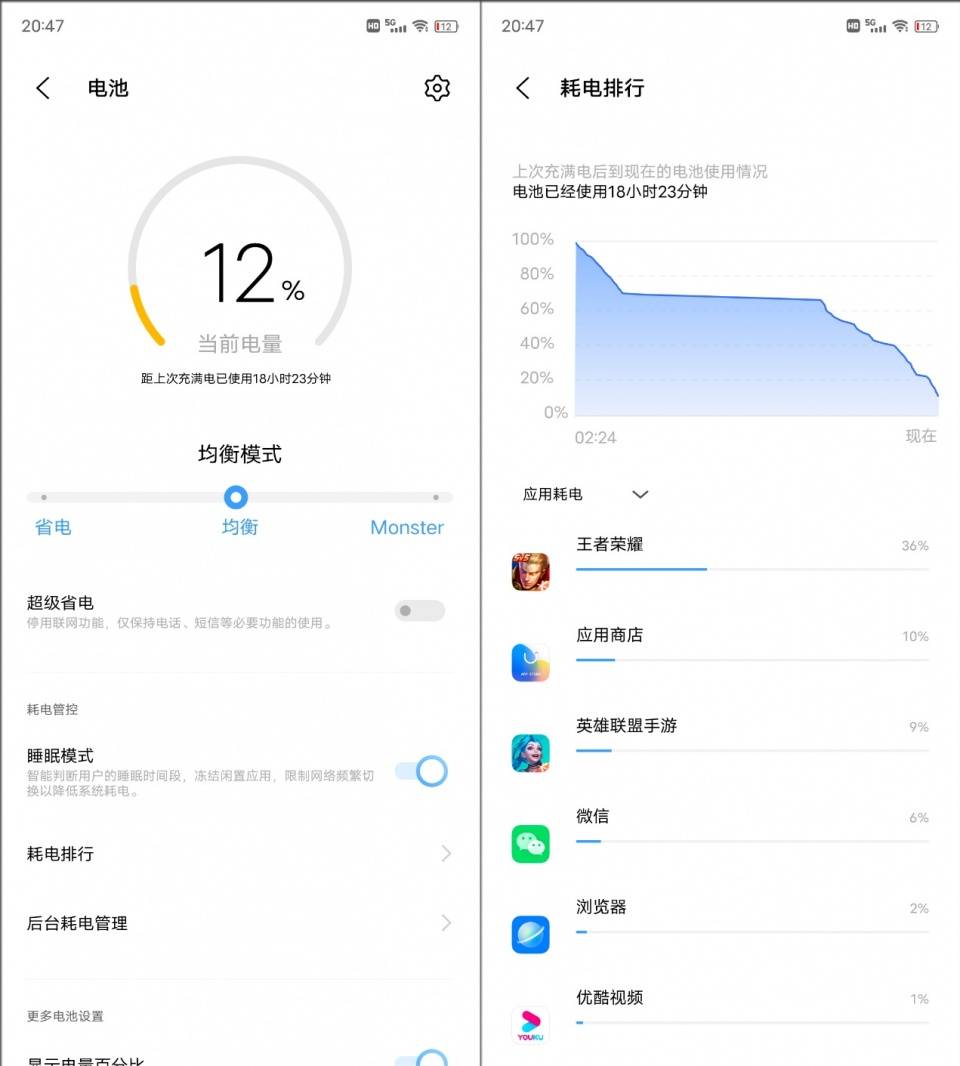The height and width of the screenshot is (1066, 960).
Task: Open 后台耗电管理 background power management
Action: [238, 923]
